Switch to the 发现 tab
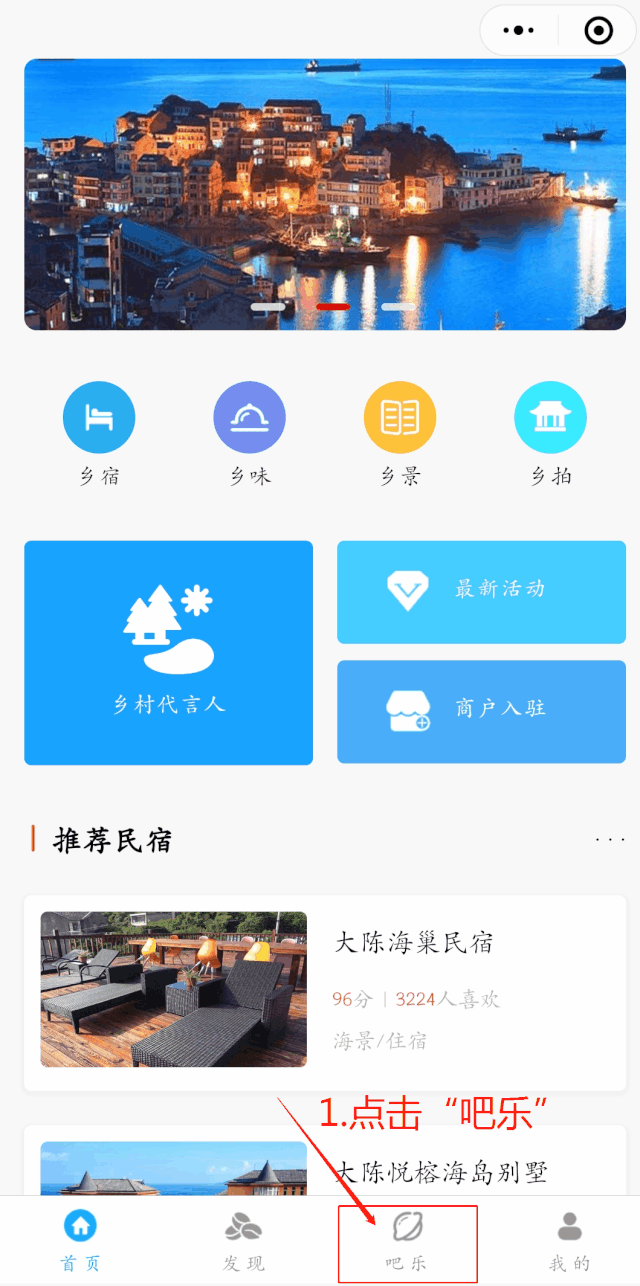The width and height of the screenshot is (640, 1286). click(x=243, y=1240)
